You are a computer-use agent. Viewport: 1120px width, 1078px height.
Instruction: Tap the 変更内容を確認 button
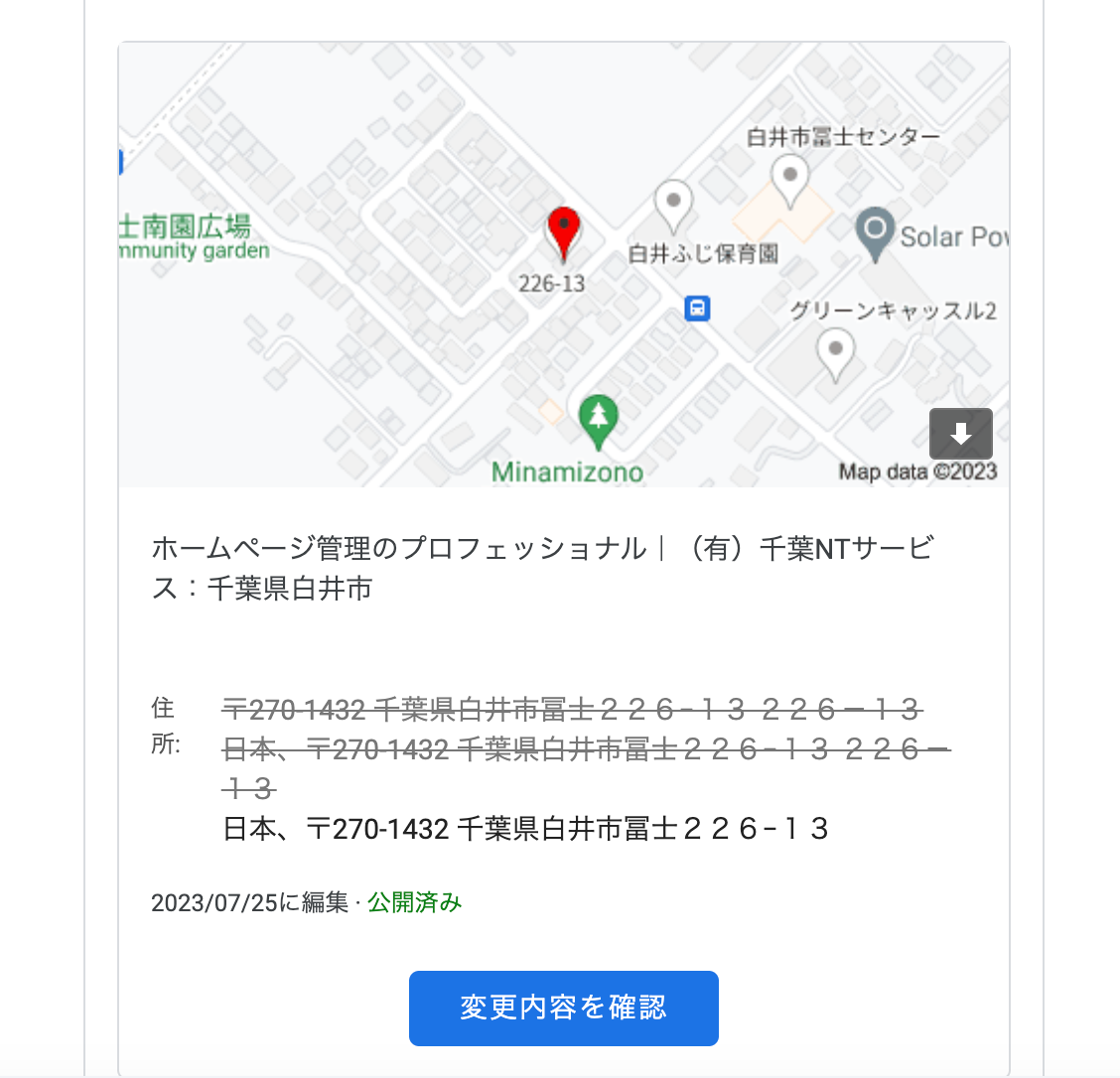click(x=563, y=1008)
